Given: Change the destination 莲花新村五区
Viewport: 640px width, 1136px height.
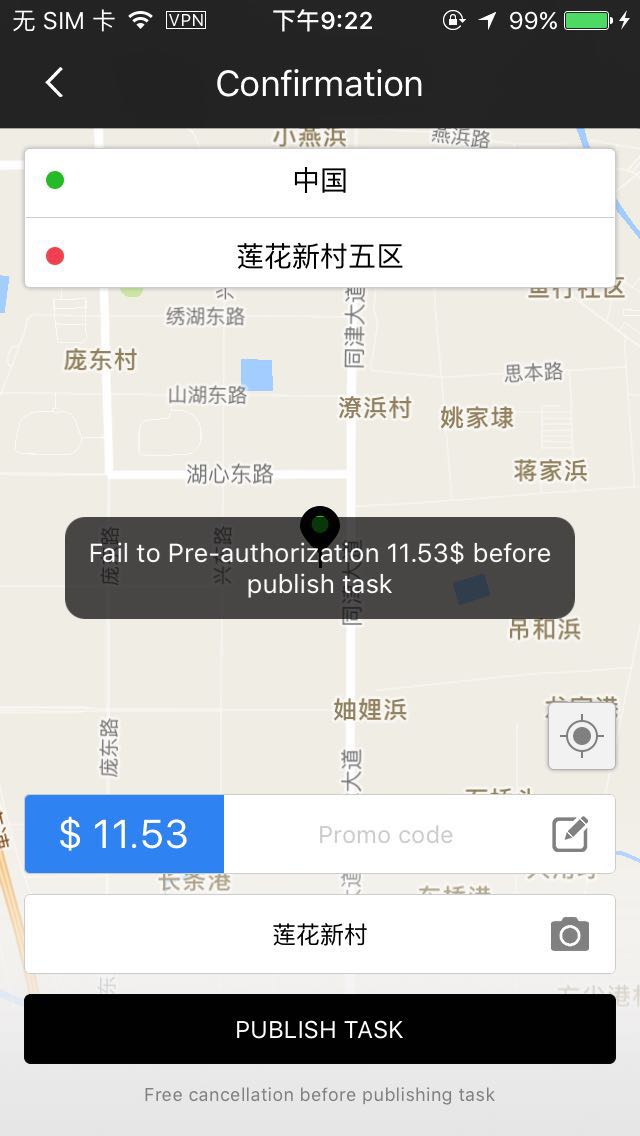Looking at the screenshot, I should [320, 257].
